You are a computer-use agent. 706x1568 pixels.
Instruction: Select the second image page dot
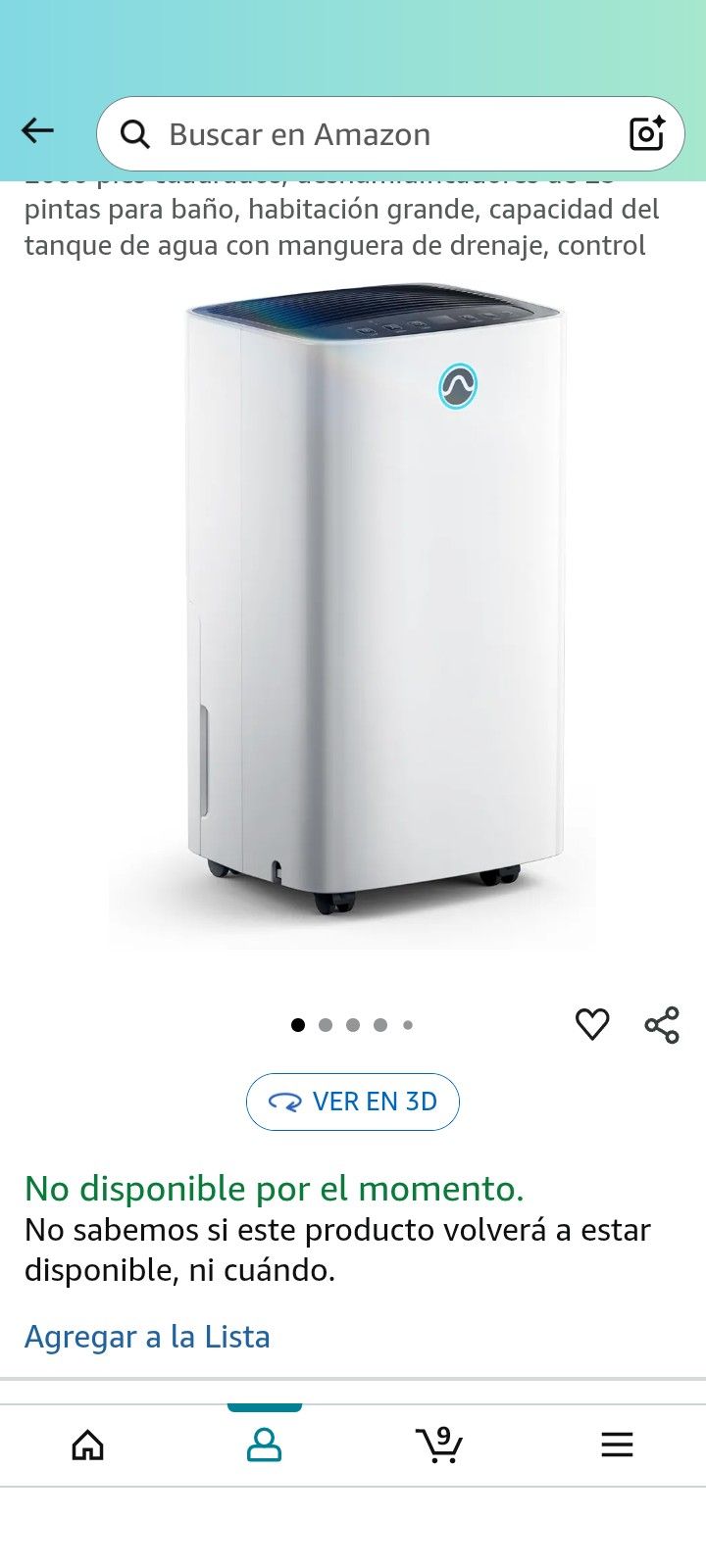pos(326,1025)
